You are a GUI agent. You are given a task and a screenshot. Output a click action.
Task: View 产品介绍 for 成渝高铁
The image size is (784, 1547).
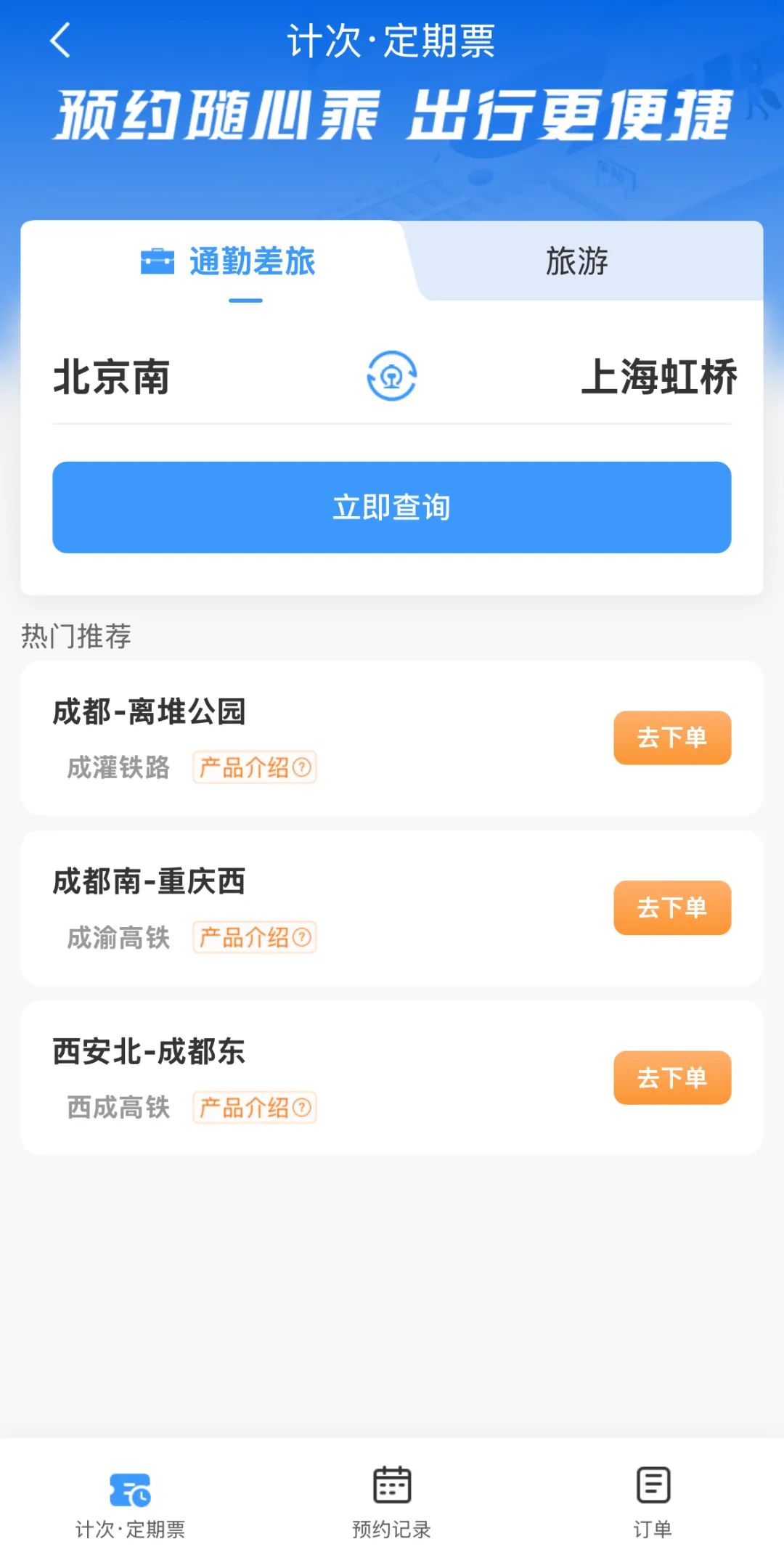(254, 937)
